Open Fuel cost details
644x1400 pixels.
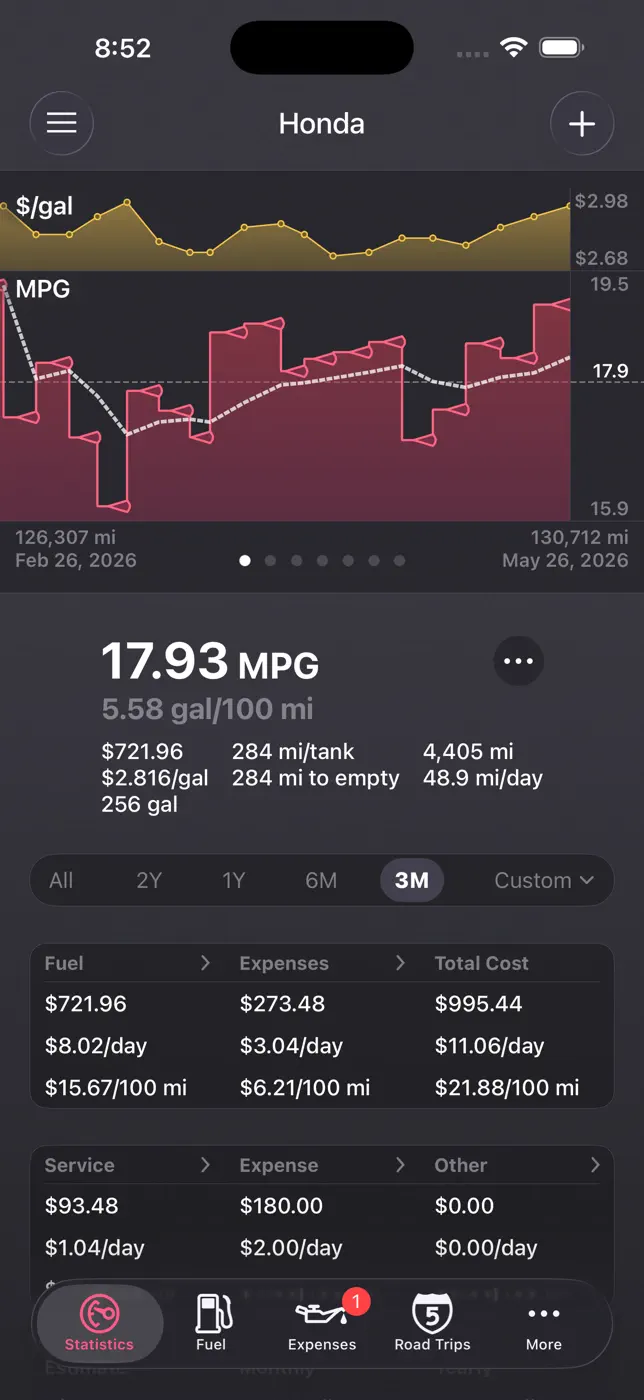pos(128,963)
